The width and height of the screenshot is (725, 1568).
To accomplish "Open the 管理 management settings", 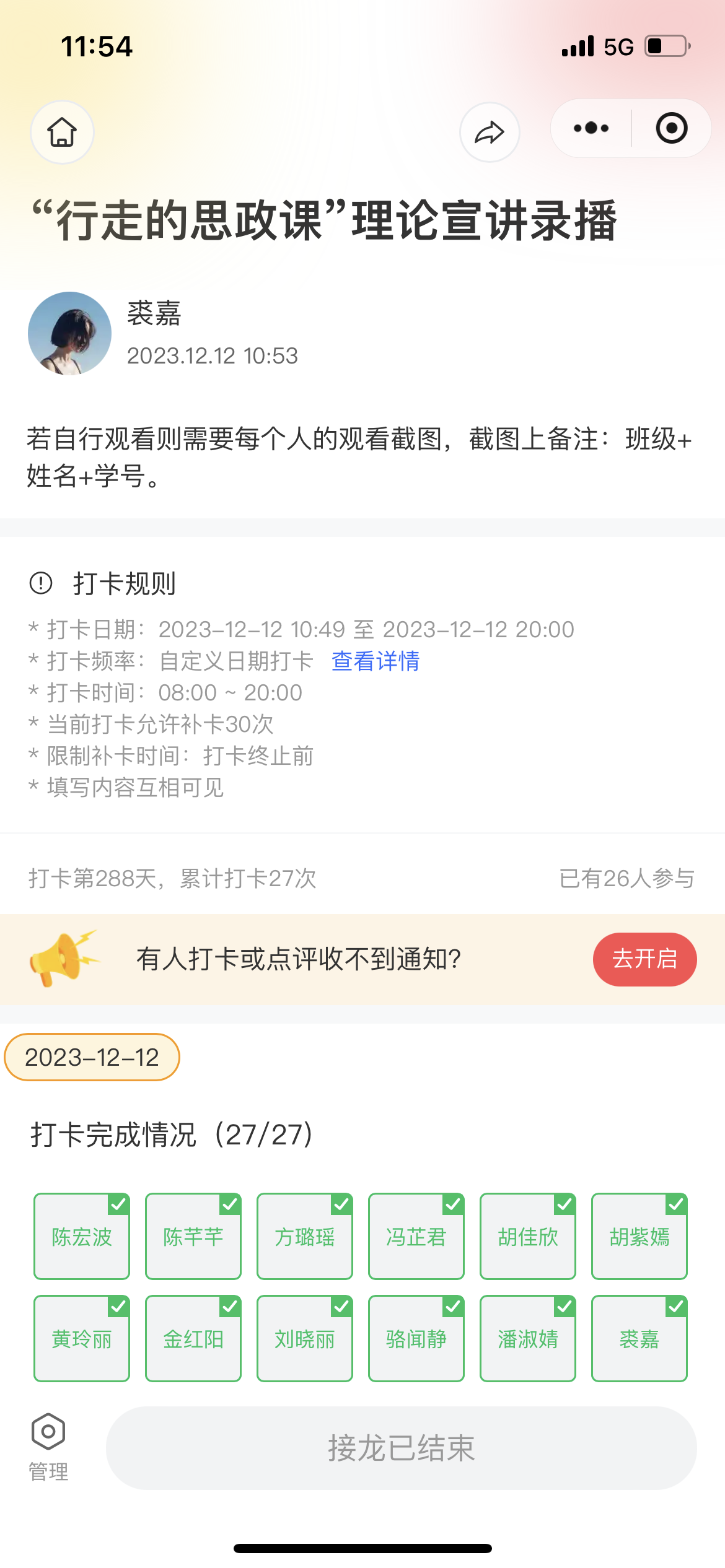I will pyautogui.click(x=48, y=1447).
